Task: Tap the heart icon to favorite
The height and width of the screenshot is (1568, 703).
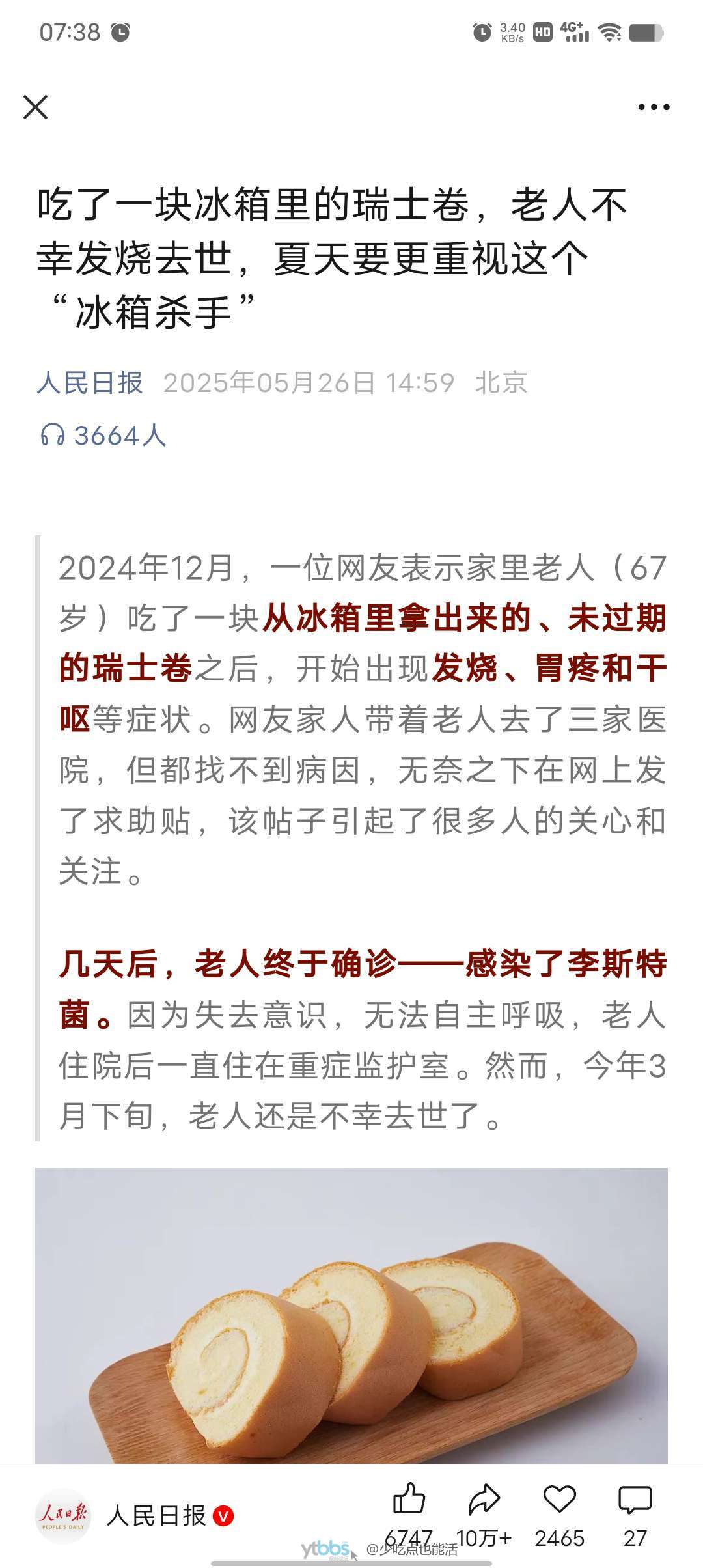Action: 559,1500
